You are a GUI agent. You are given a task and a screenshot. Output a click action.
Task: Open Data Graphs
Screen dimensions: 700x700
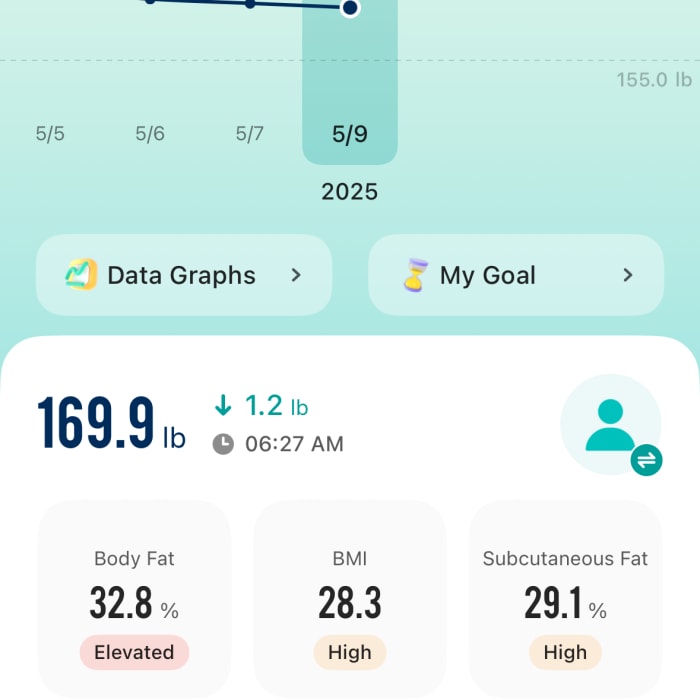coord(184,275)
